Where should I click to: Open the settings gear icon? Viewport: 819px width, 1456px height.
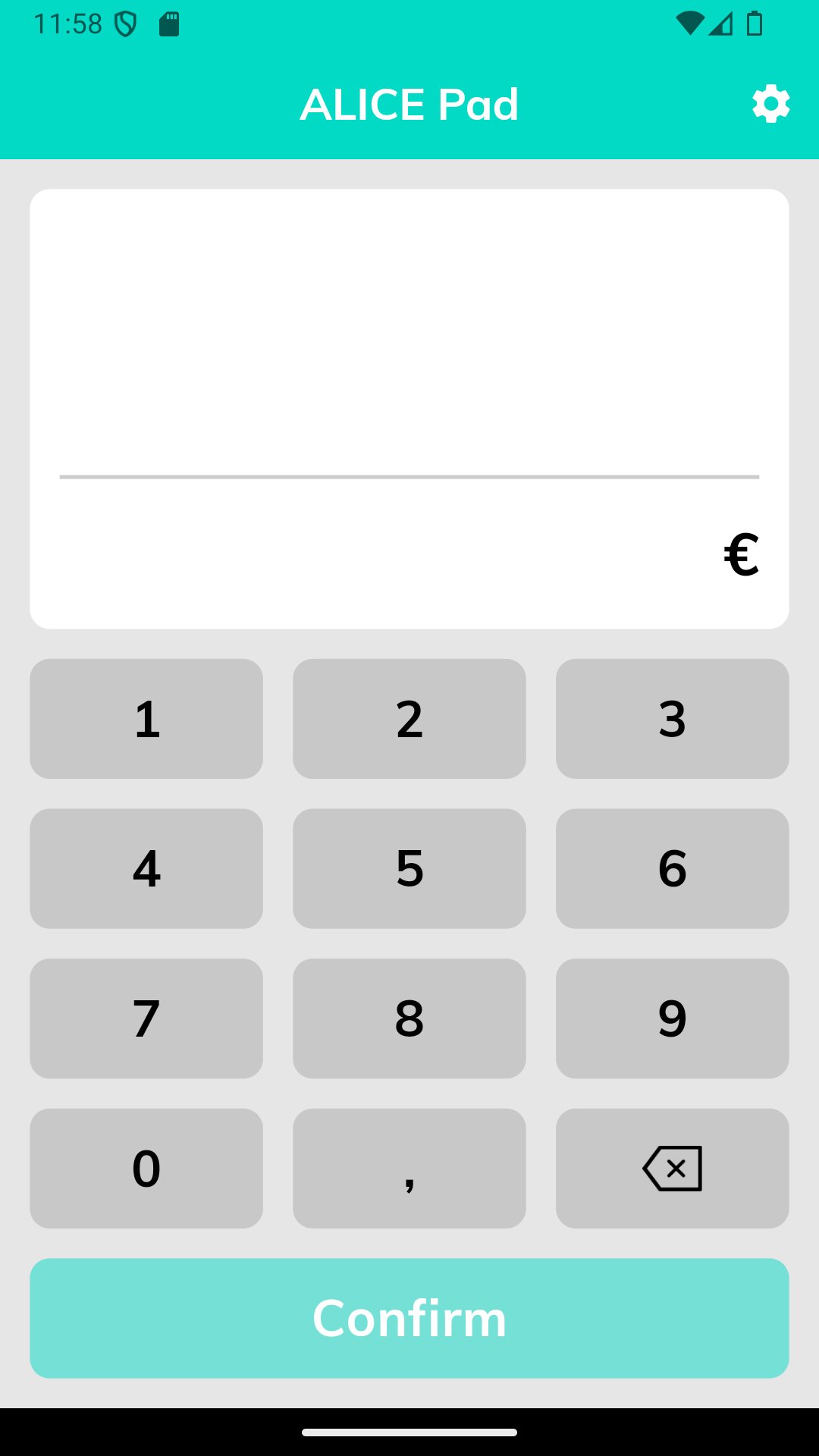tap(770, 104)
